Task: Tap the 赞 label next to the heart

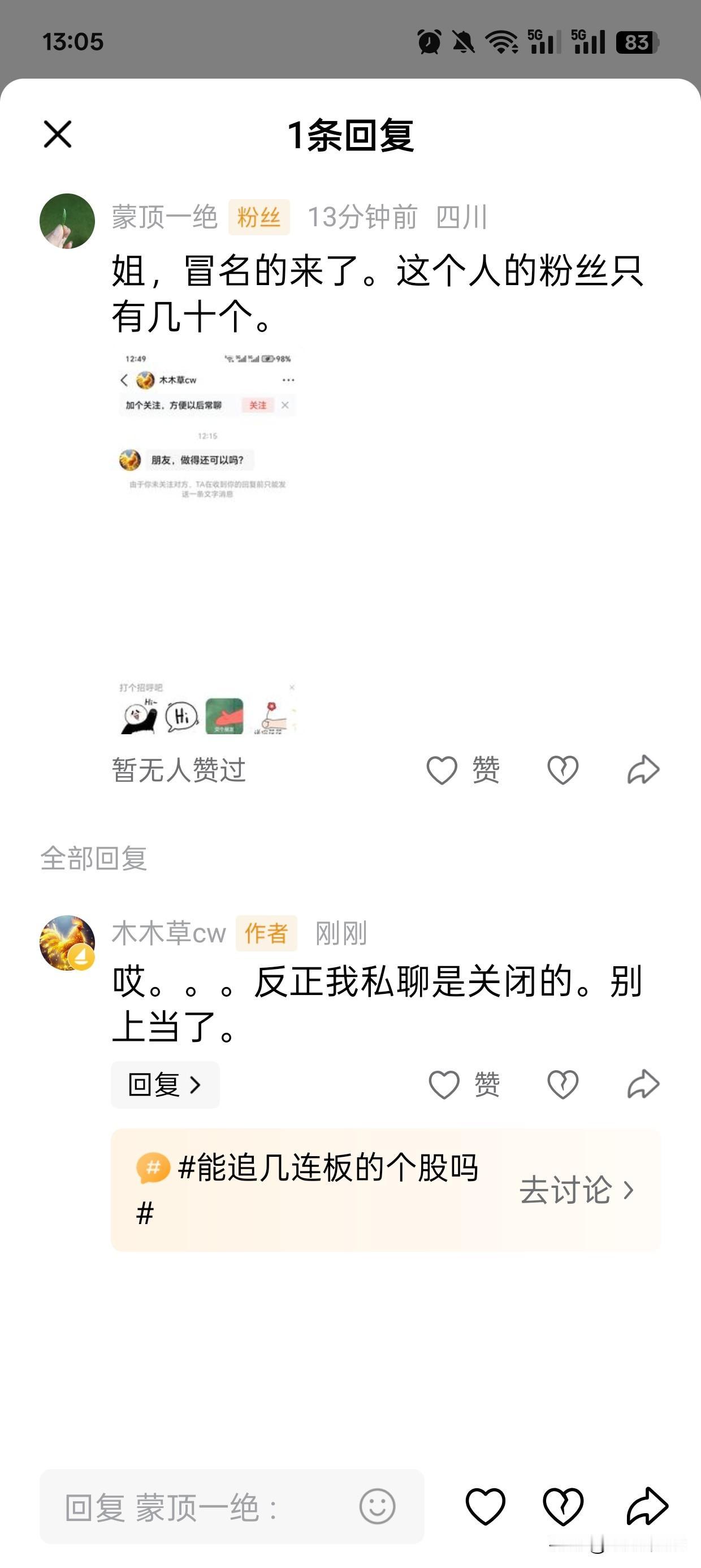Action: point(485,770)
